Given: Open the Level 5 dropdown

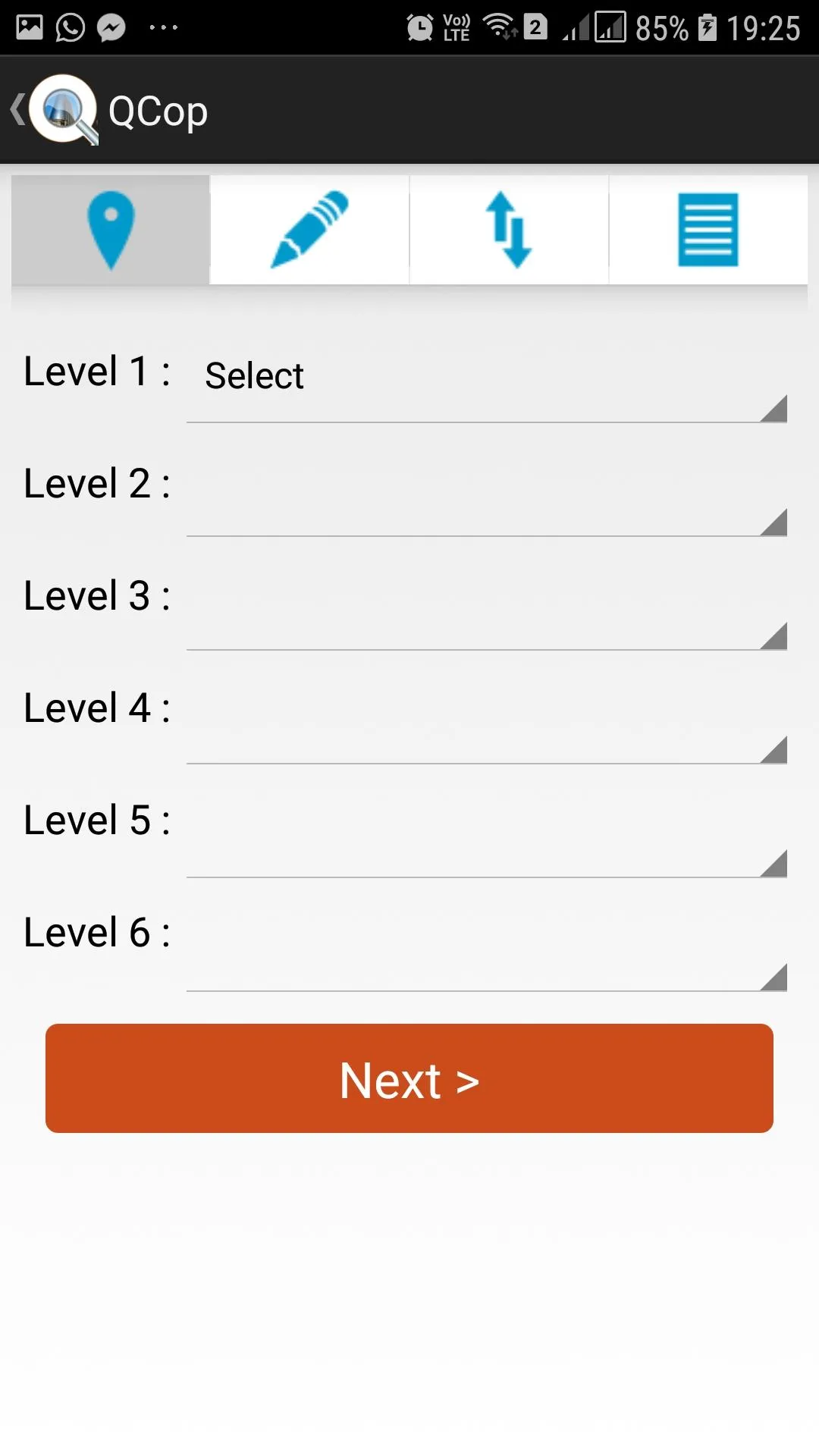Looking at the screenshot, I should 487,830.
